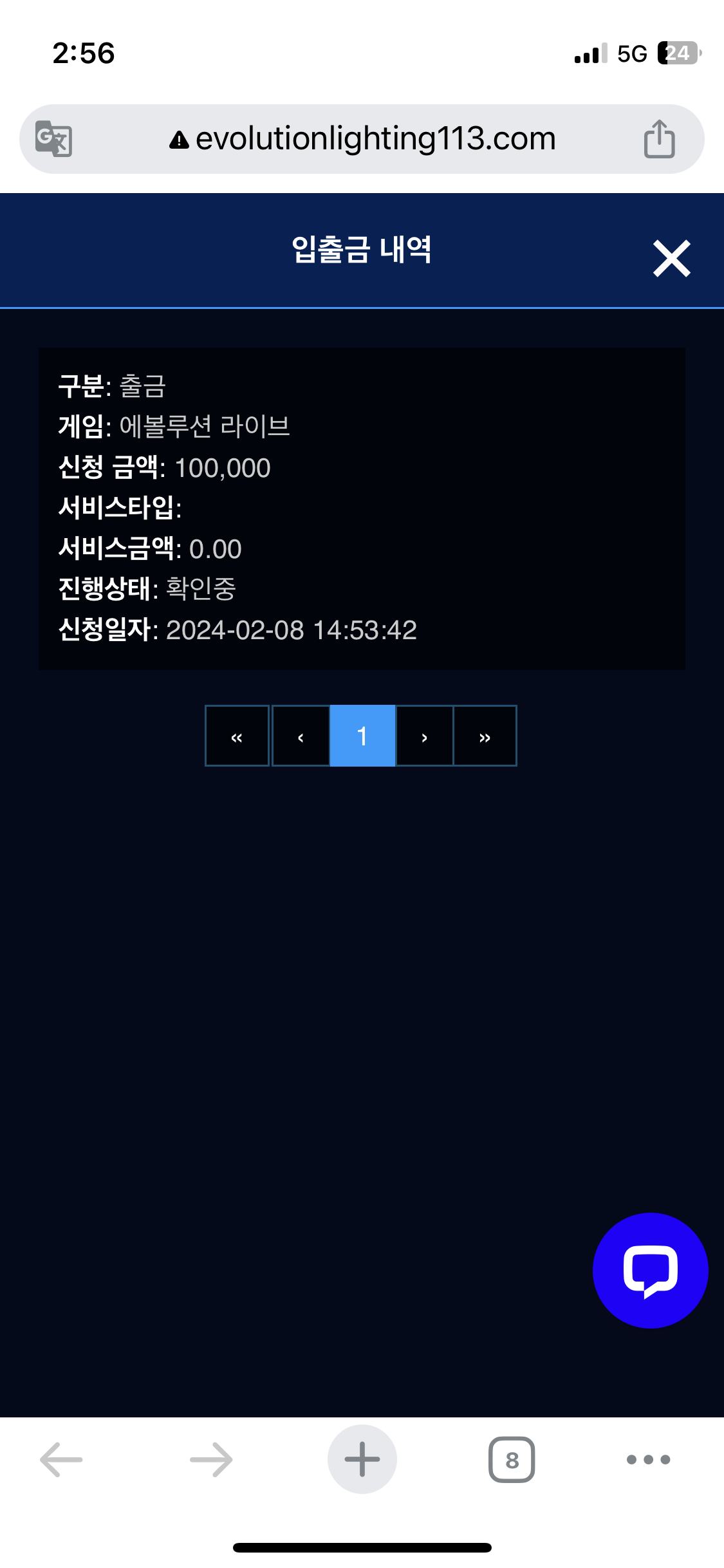
Task: Close the 입출금 내역 panel
Action: [x=671, y=258]
